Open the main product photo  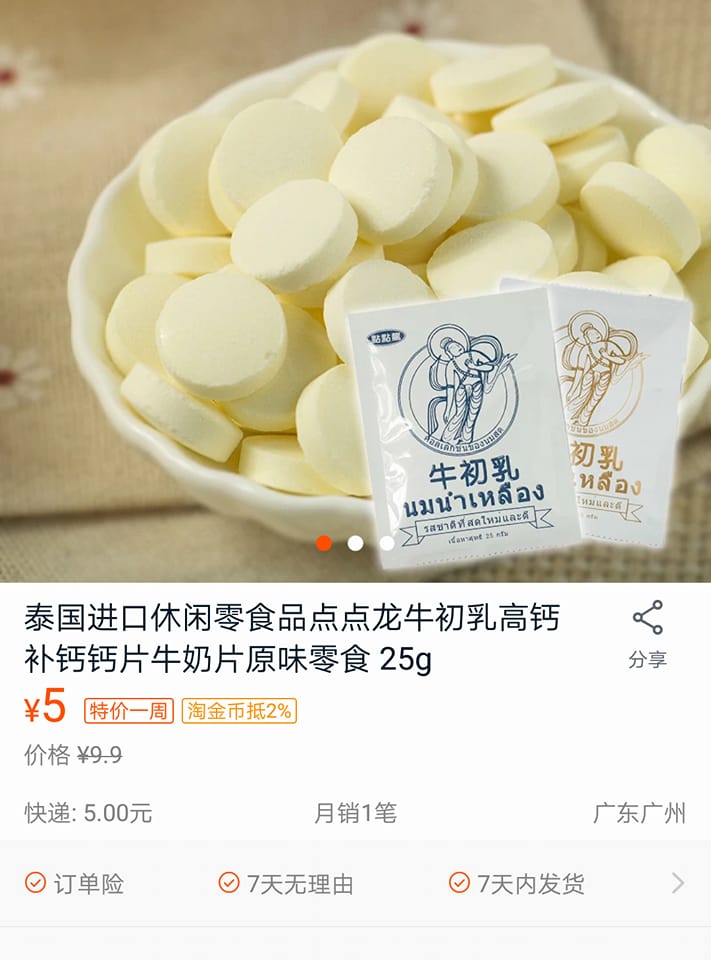click(x=355, y=280)
